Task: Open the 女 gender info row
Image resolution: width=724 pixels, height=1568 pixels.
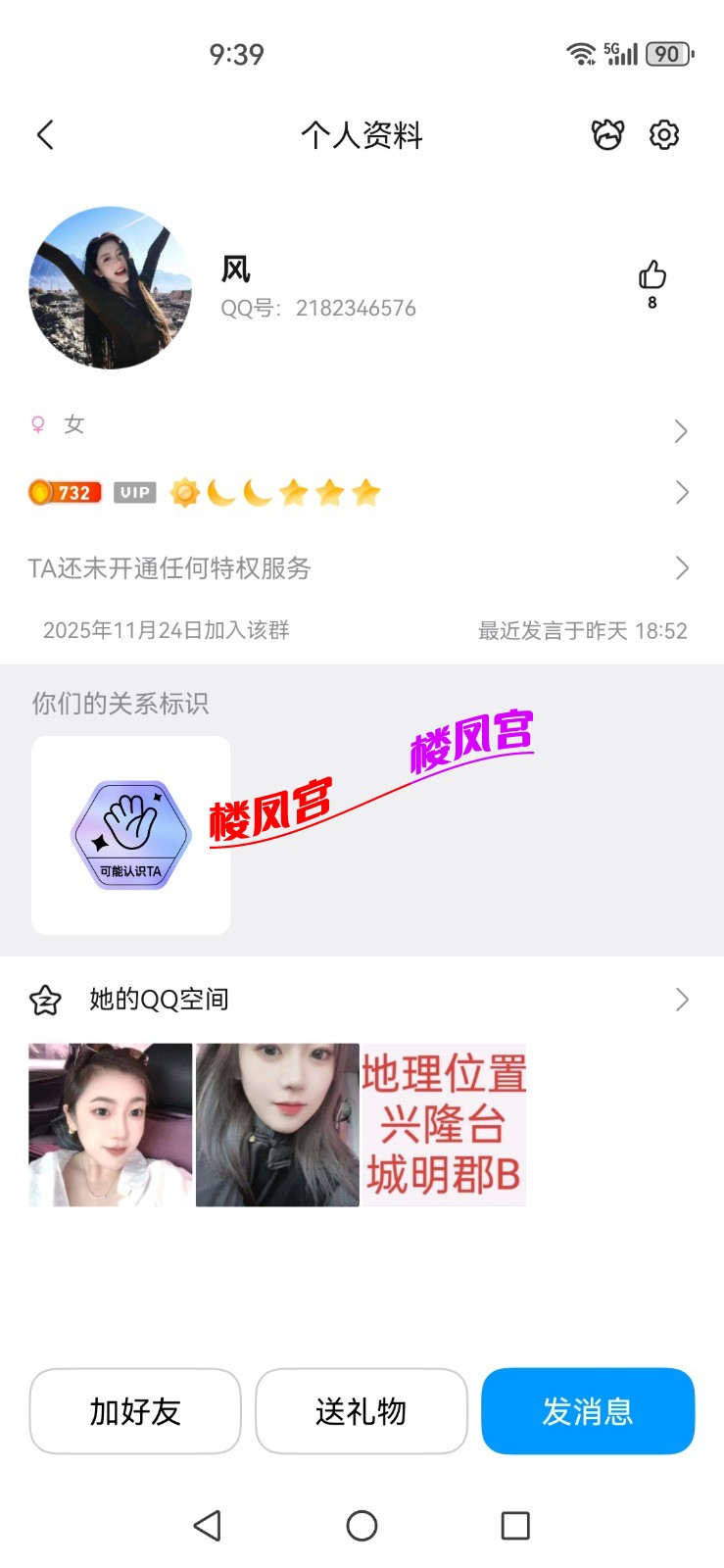Action: tap(361, 427)
